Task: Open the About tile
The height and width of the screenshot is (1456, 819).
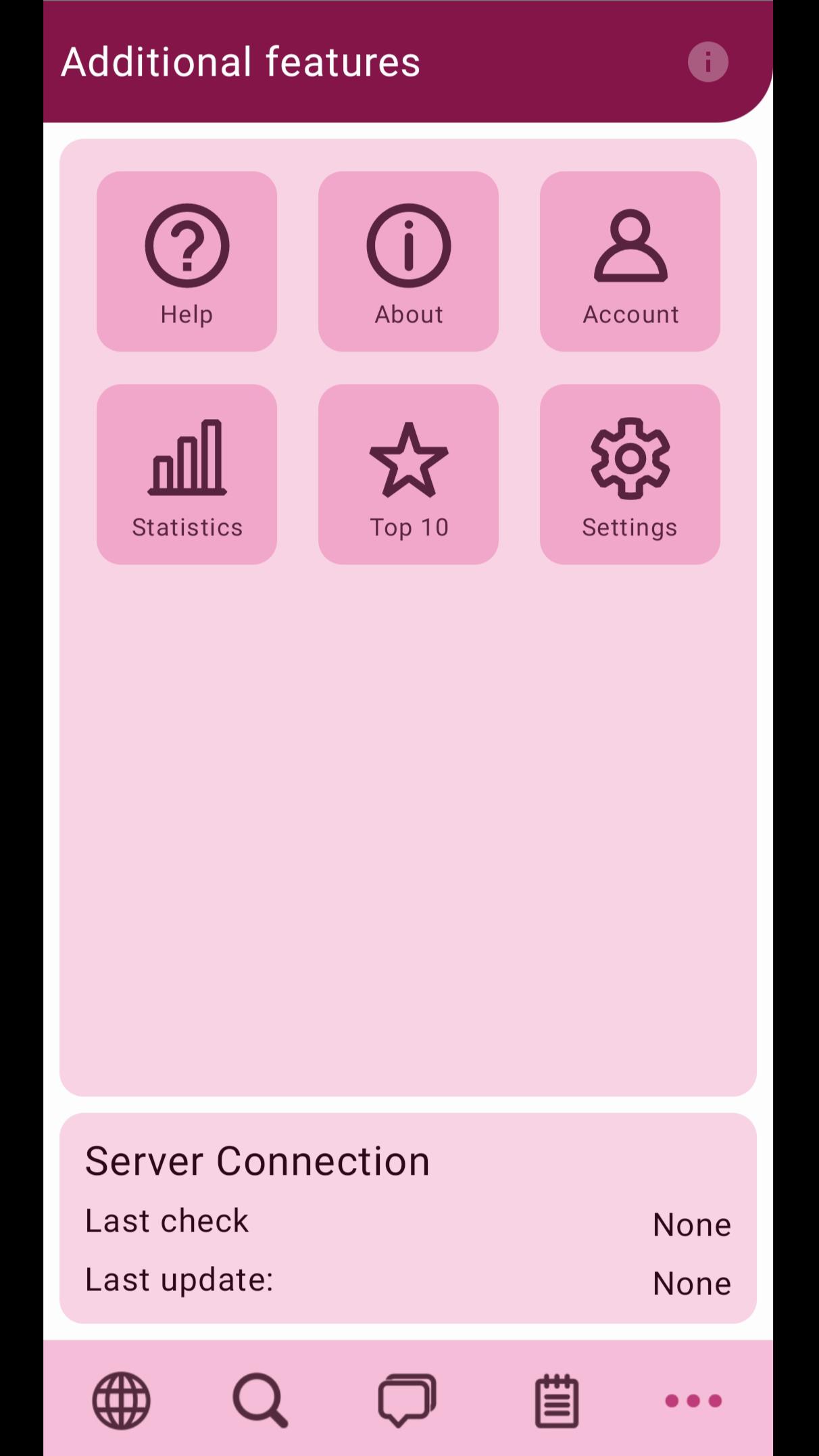Action: tap(408, 261)
